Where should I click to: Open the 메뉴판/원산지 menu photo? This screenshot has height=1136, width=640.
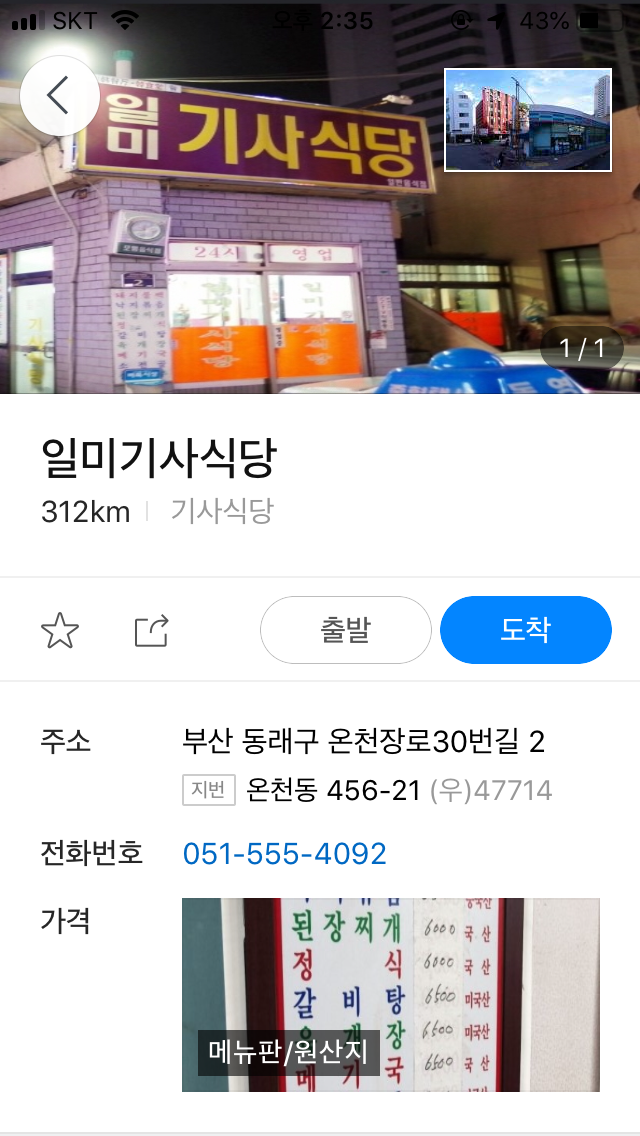pos(390,994)
